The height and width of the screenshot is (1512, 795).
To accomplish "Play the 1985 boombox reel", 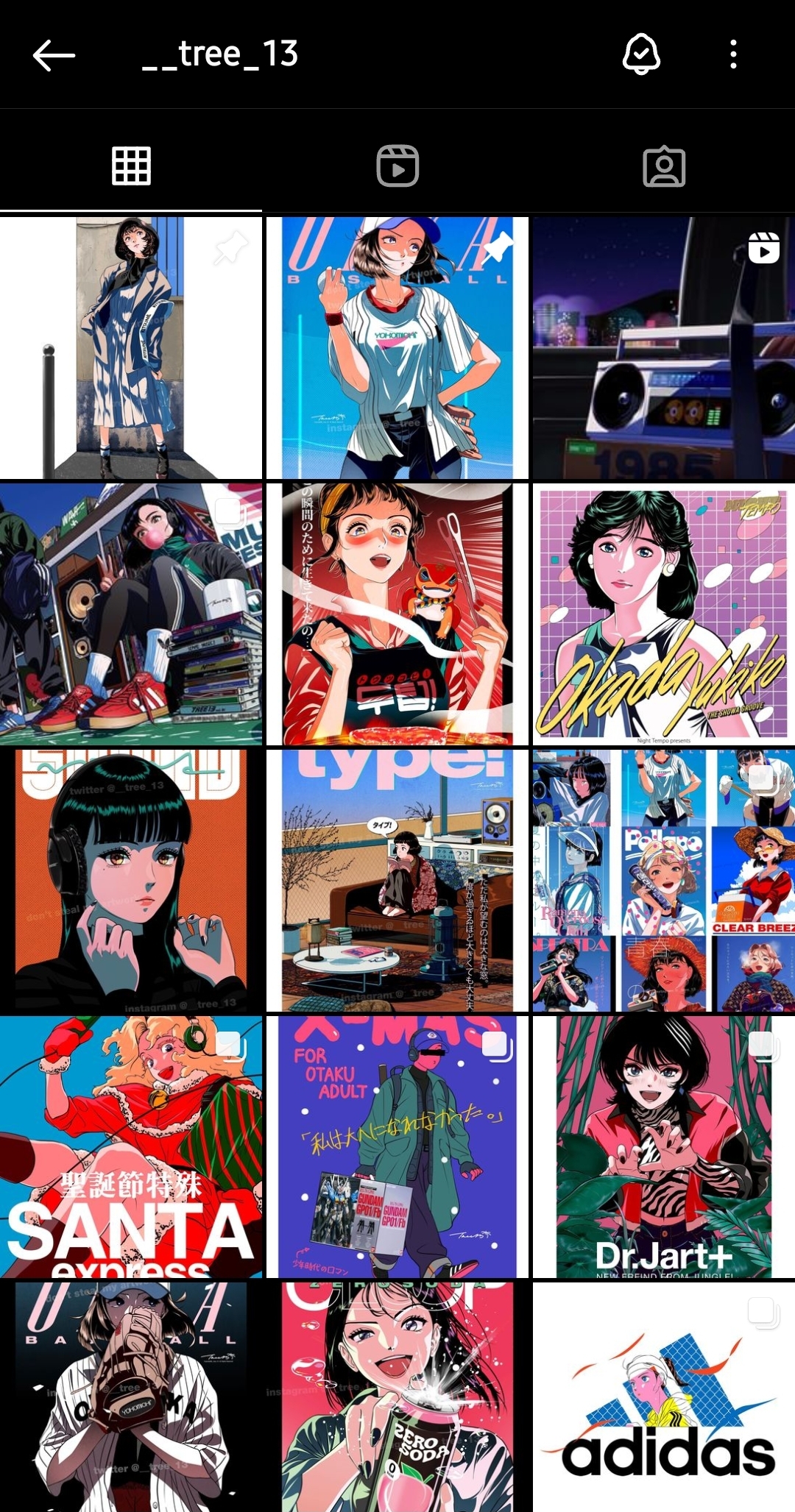I will (x=664, y=348).
